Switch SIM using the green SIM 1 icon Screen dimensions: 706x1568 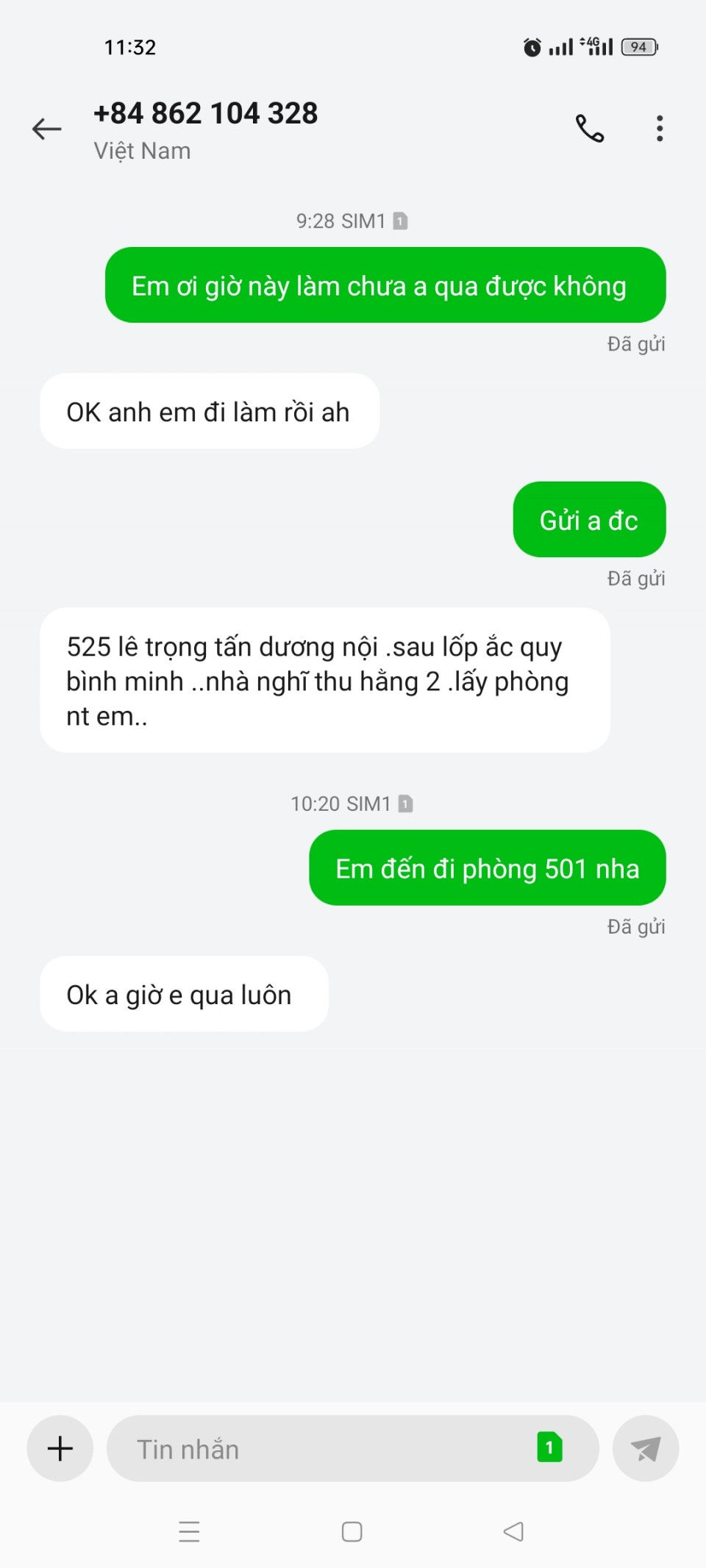click(x=549, y=1447)
